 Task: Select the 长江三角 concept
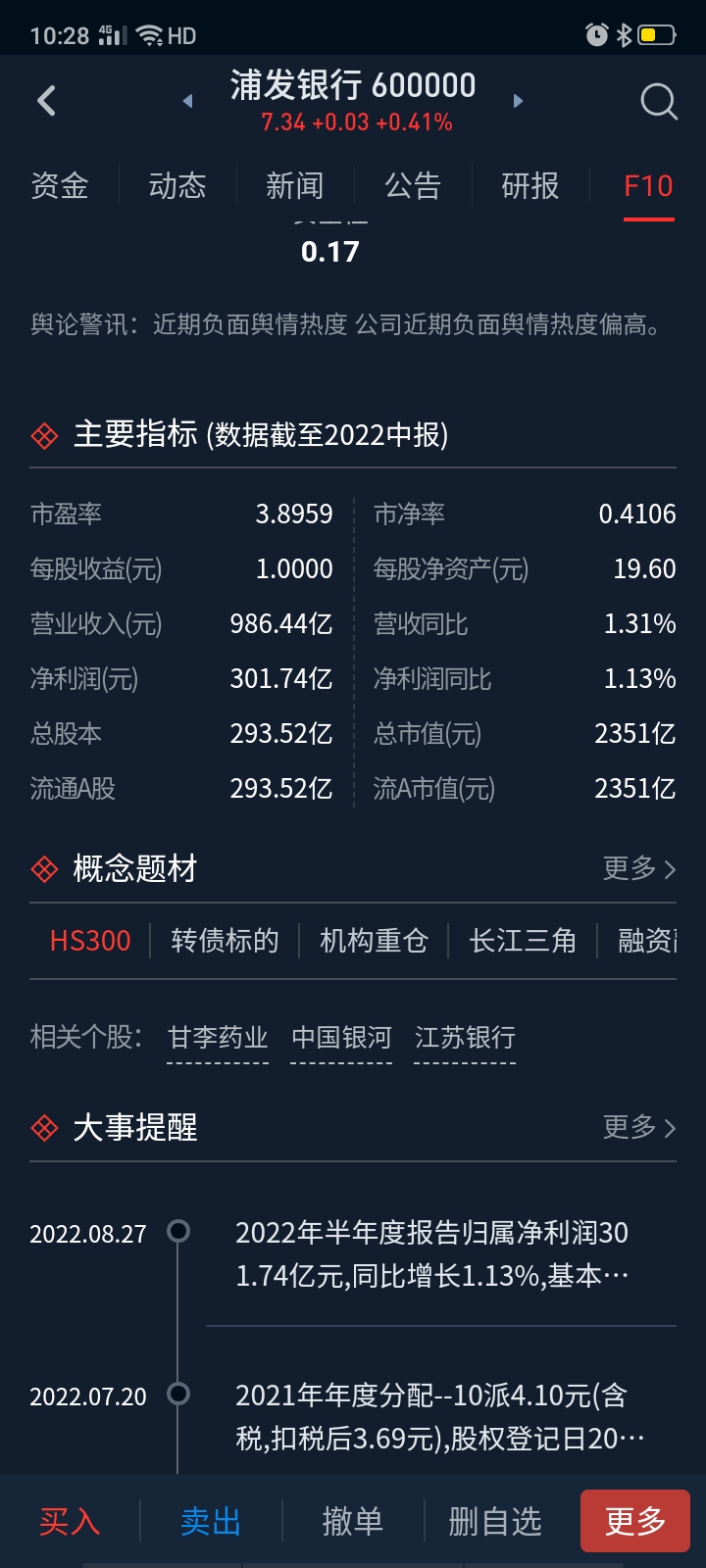click(523, 941)
